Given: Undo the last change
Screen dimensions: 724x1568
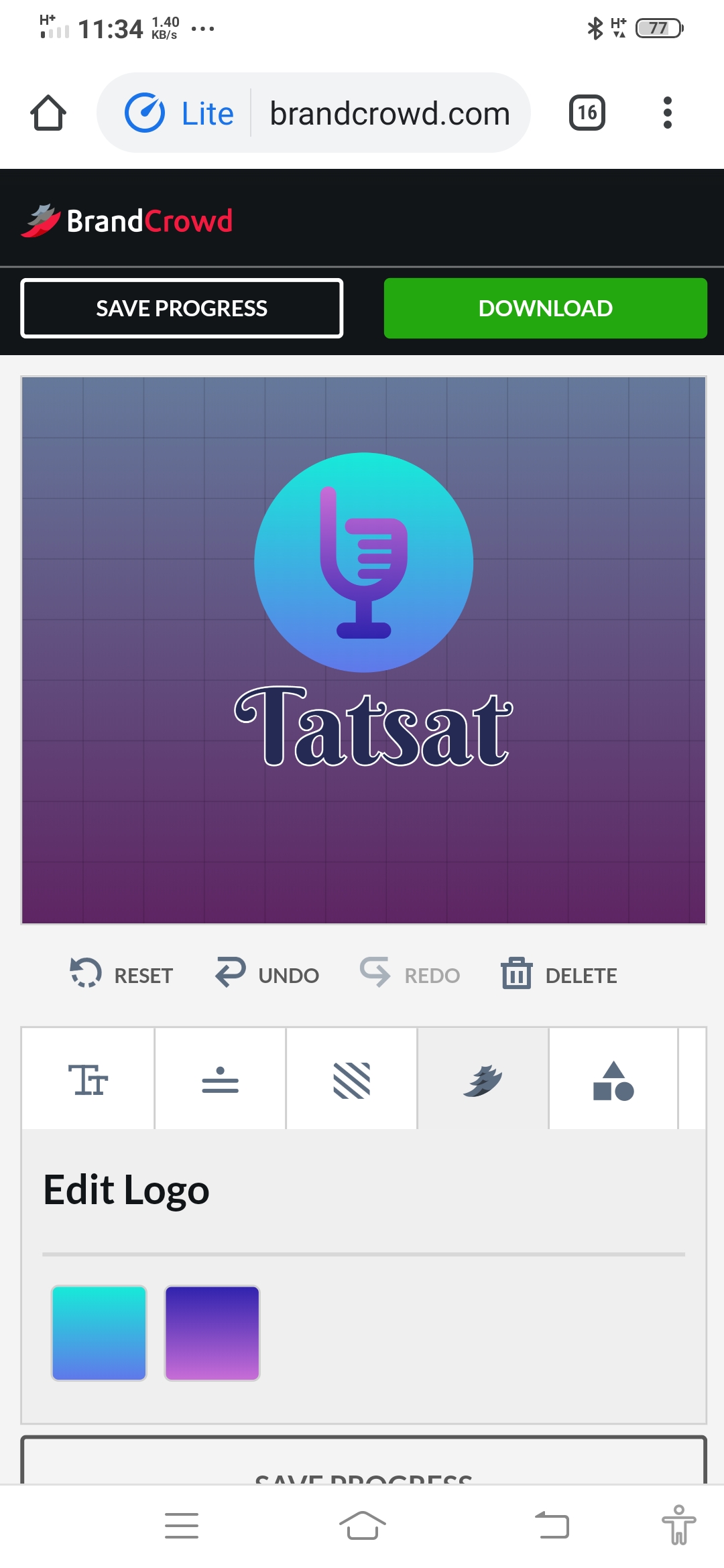Looking at the screenshot, I should coord(267,975).
